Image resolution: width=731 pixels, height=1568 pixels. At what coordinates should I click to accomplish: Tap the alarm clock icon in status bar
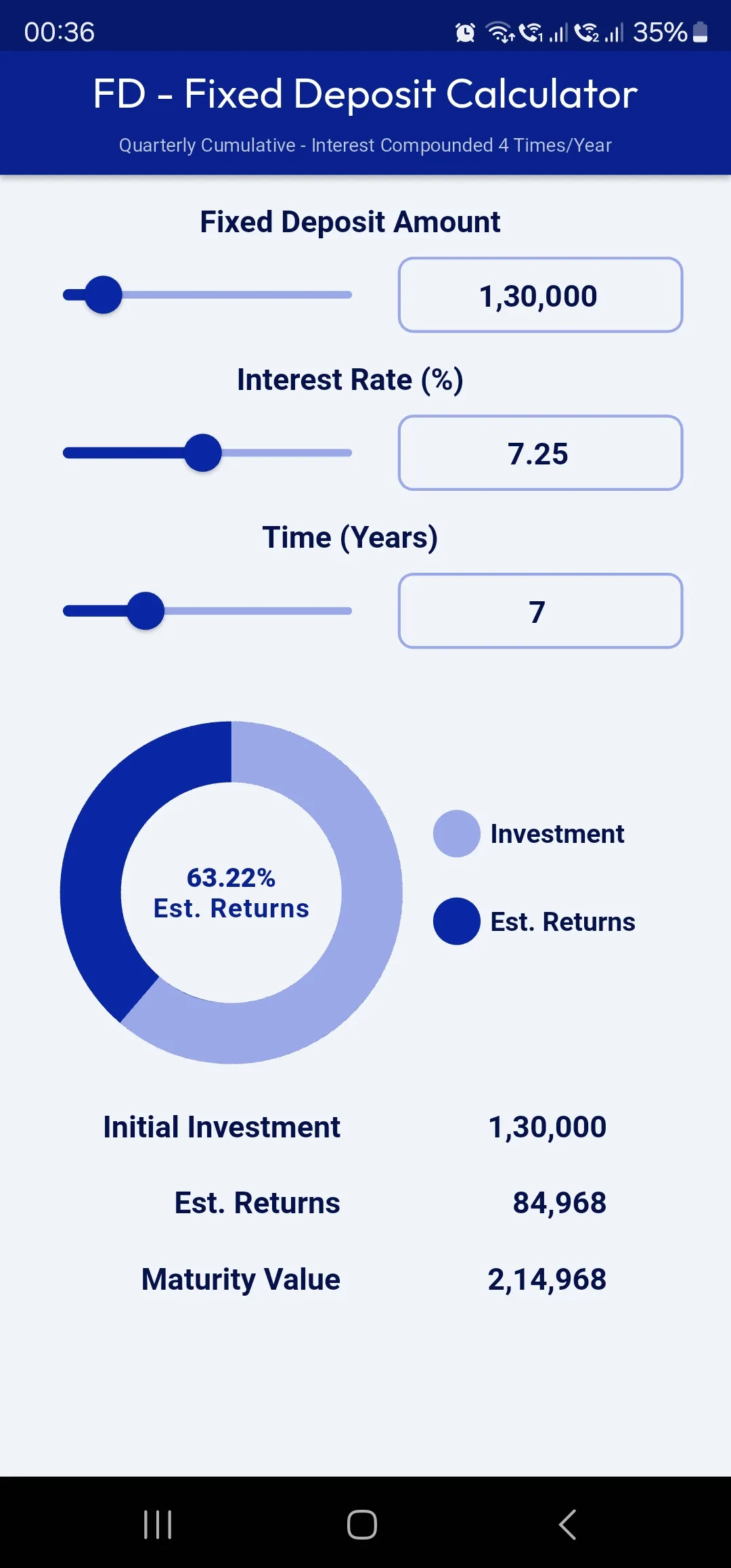(466, 32)
